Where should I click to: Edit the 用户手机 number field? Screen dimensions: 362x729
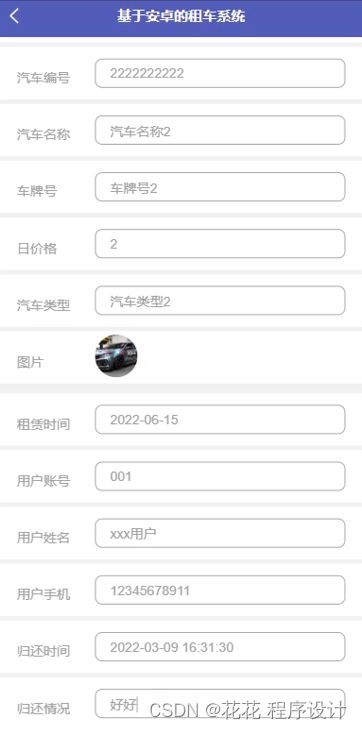point(220,590)
